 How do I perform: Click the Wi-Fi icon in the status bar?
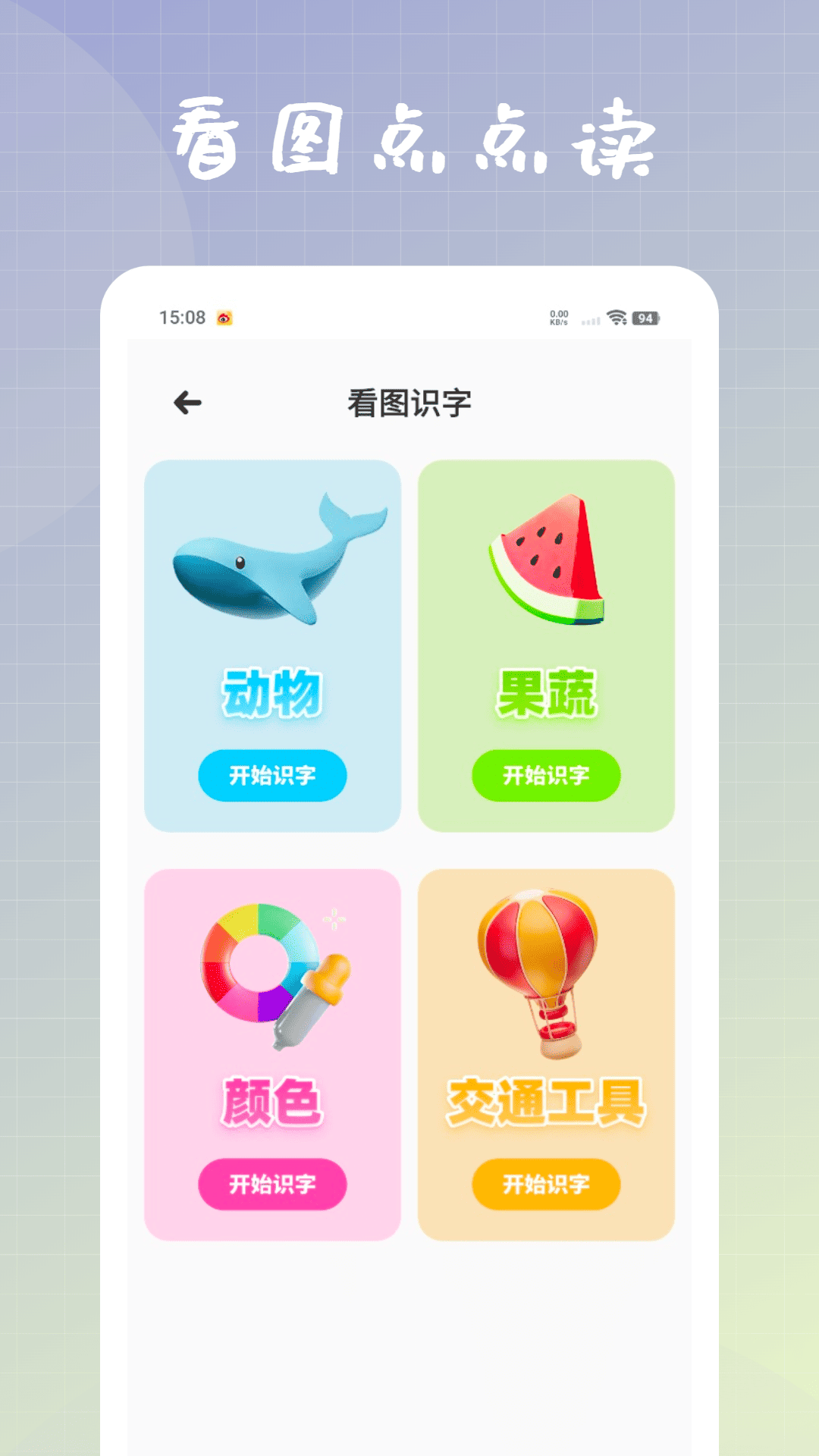(x=617, y=318)
